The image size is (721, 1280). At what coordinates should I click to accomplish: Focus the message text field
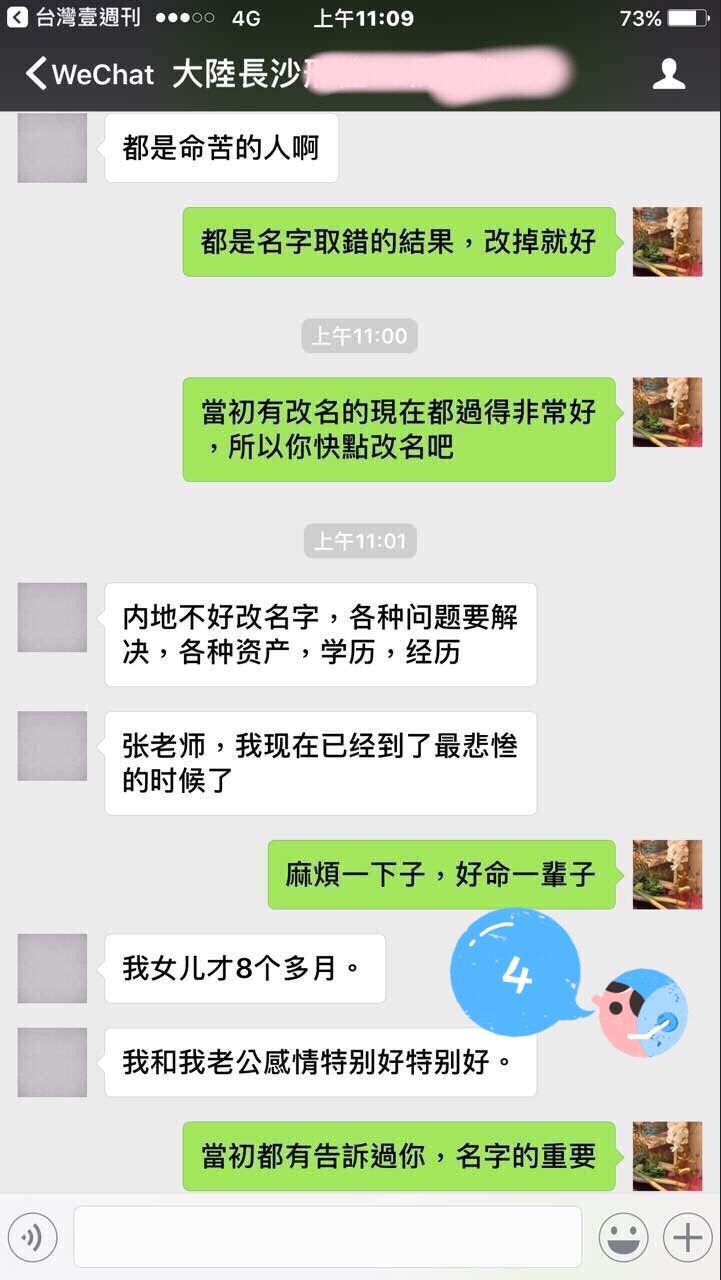click(x=327, y=1238)
